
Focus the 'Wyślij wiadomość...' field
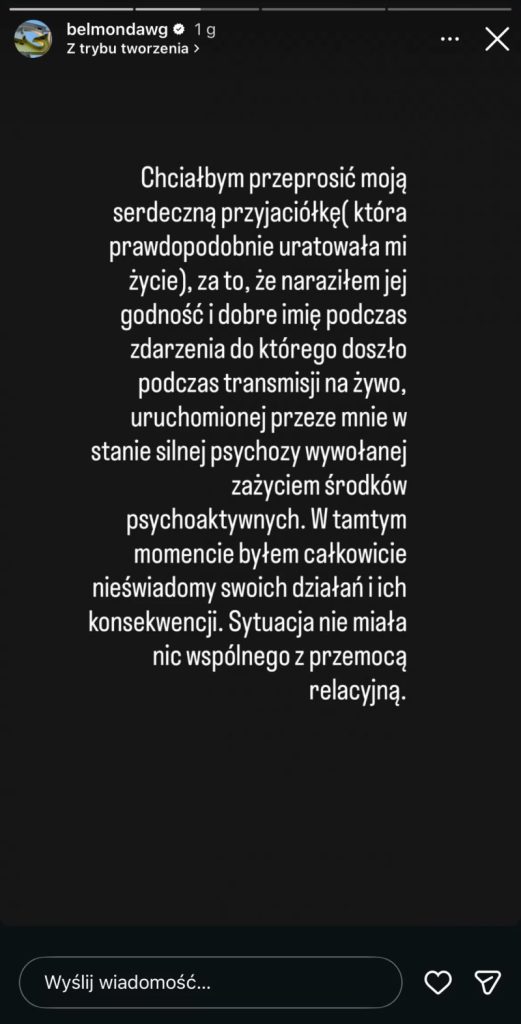[x=211, y=982]
